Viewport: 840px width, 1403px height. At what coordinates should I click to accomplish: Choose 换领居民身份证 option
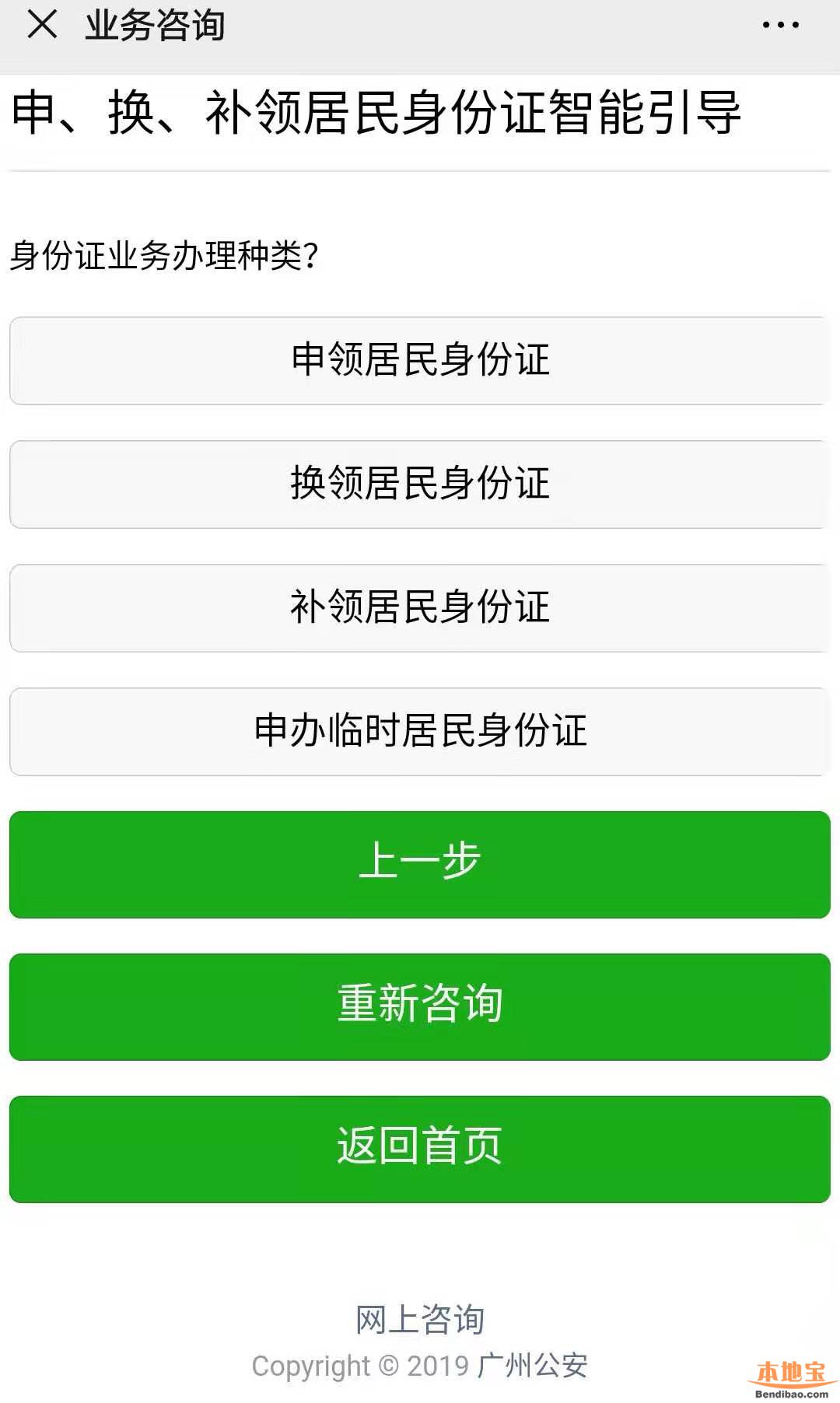(x=420, y=484)
